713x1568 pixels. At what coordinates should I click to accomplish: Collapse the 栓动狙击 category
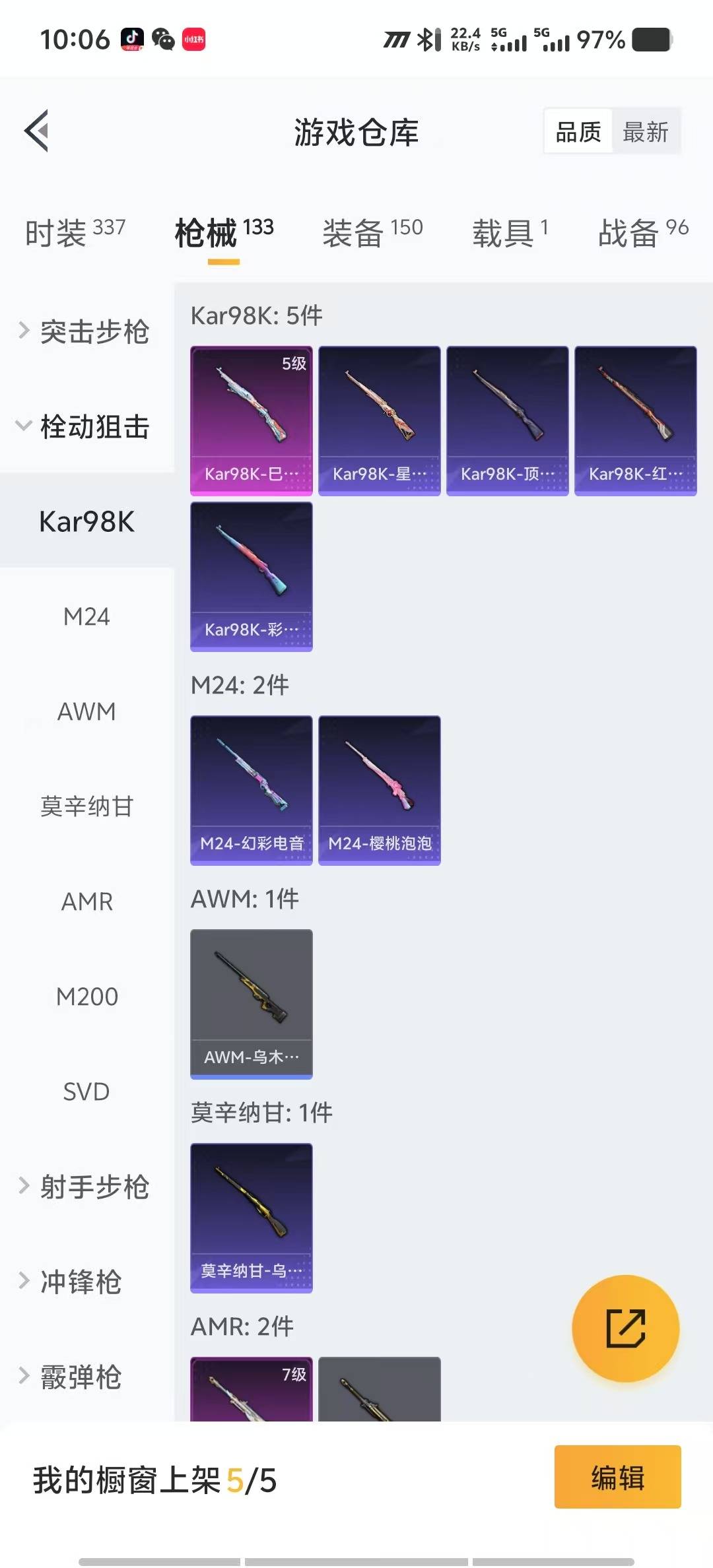coord(86,426)
